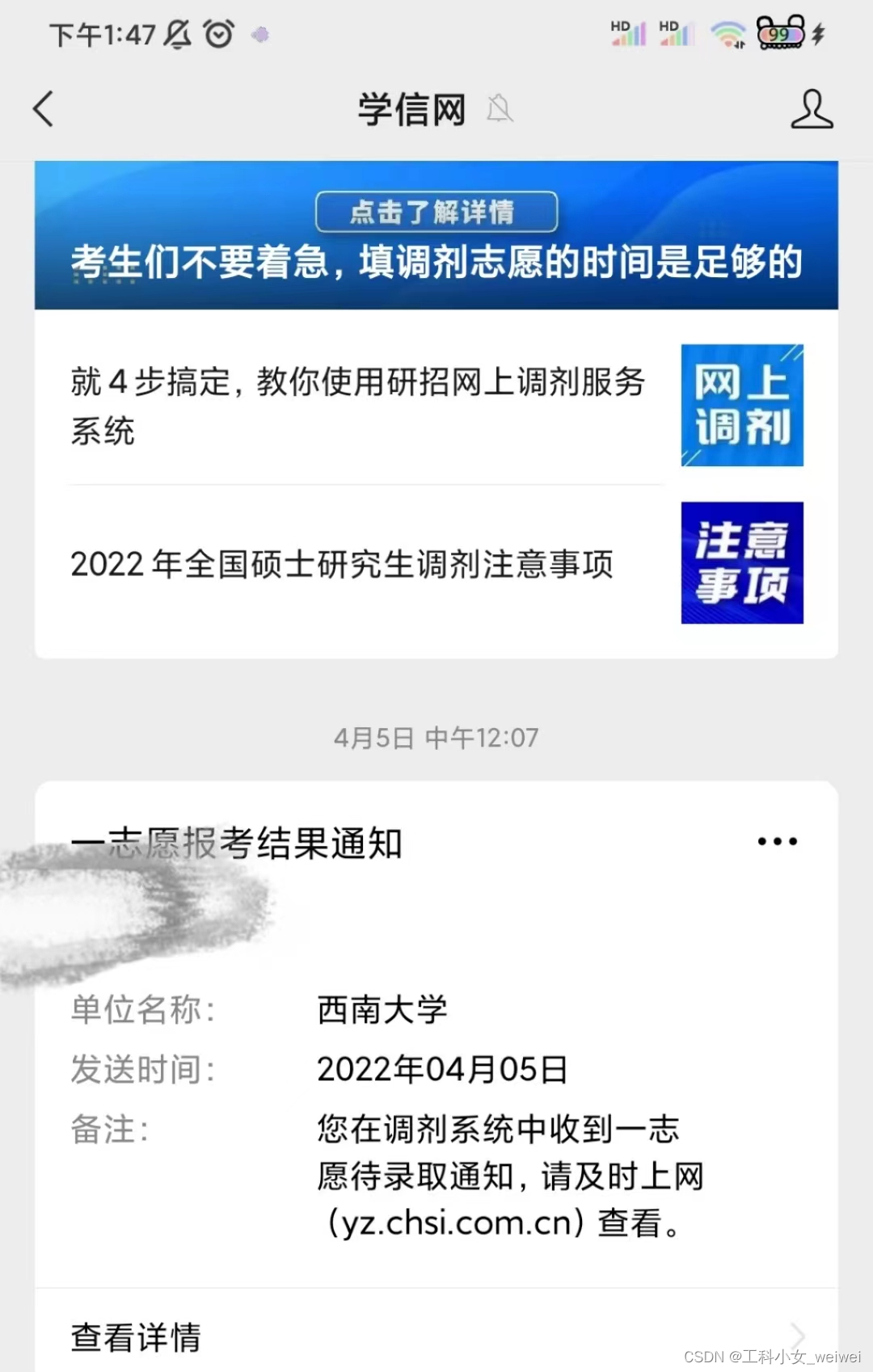Open the three-dot menu on 一志愿报考结果通知

tap(777, 841)
